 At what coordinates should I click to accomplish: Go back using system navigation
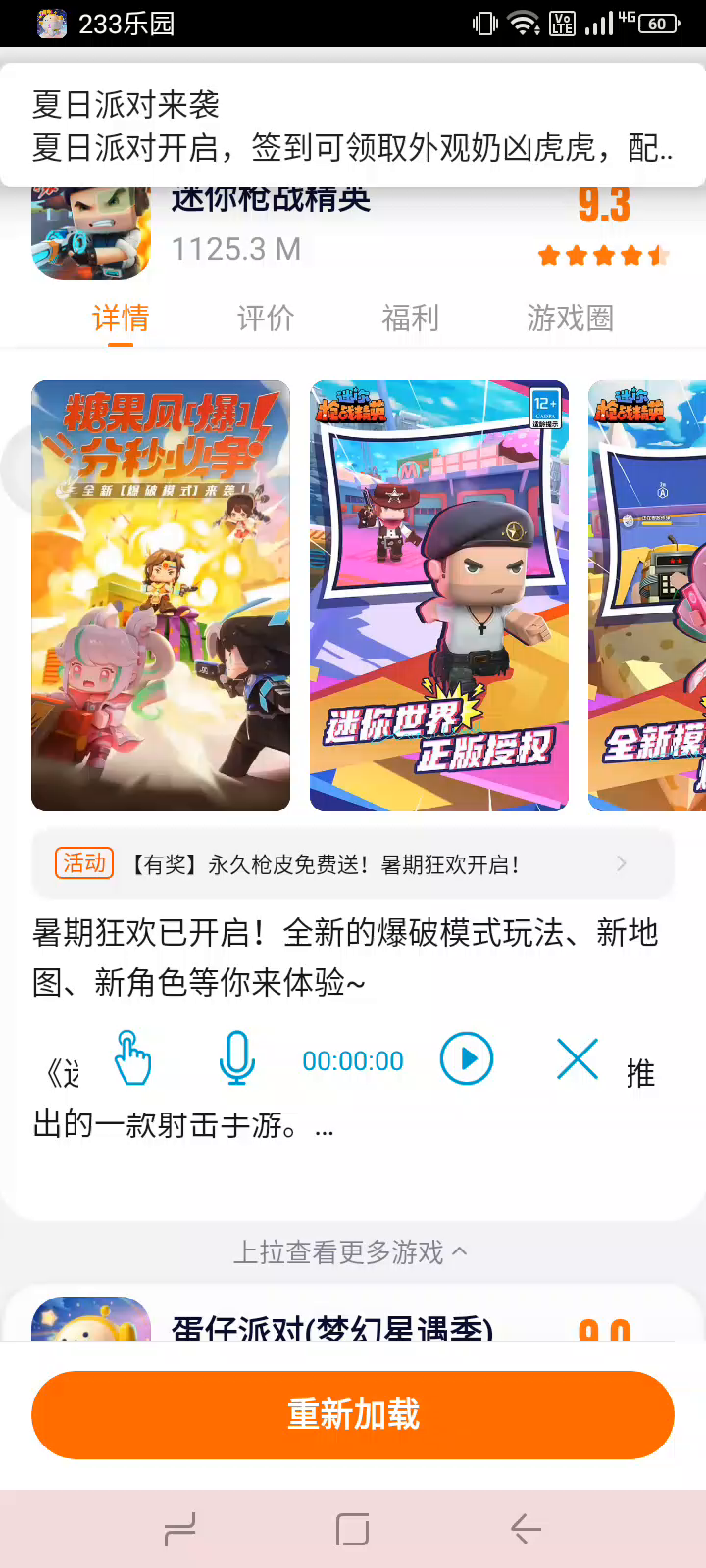point(527,1529)
